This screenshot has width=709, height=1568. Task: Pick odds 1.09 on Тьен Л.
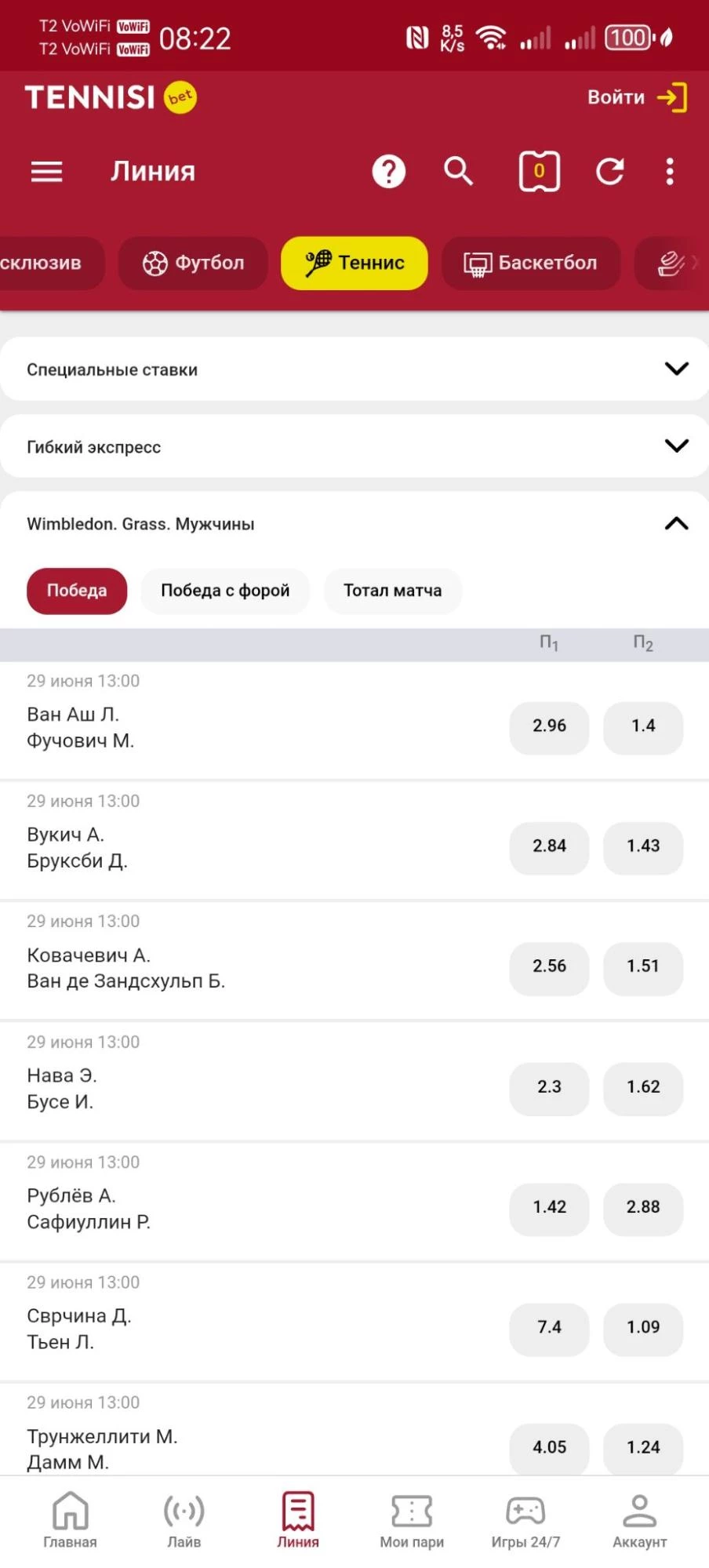click(643, 1327)
